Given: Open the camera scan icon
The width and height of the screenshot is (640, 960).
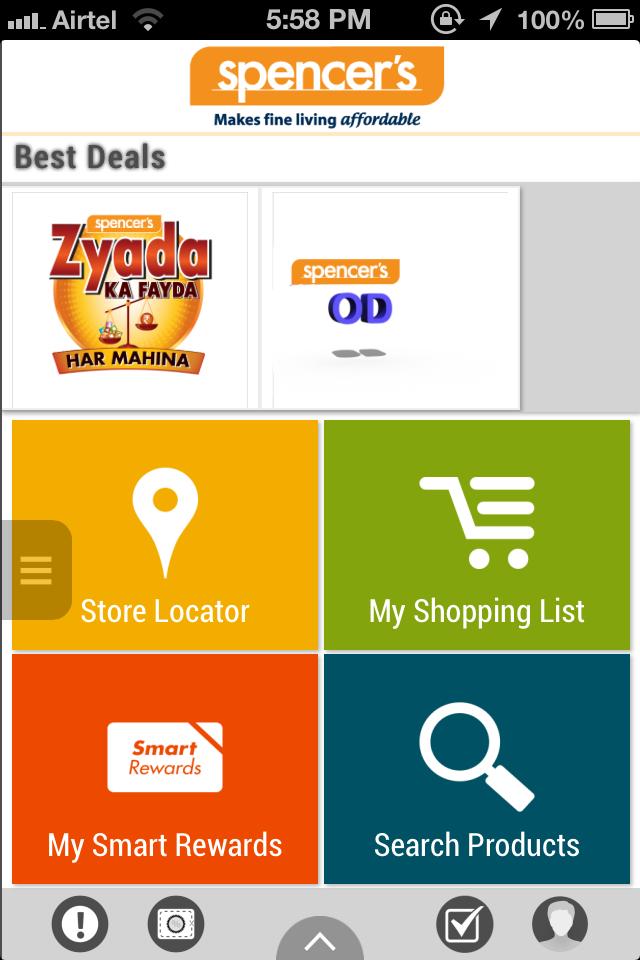Looking at the screenshot, I should tap(176, 923).
